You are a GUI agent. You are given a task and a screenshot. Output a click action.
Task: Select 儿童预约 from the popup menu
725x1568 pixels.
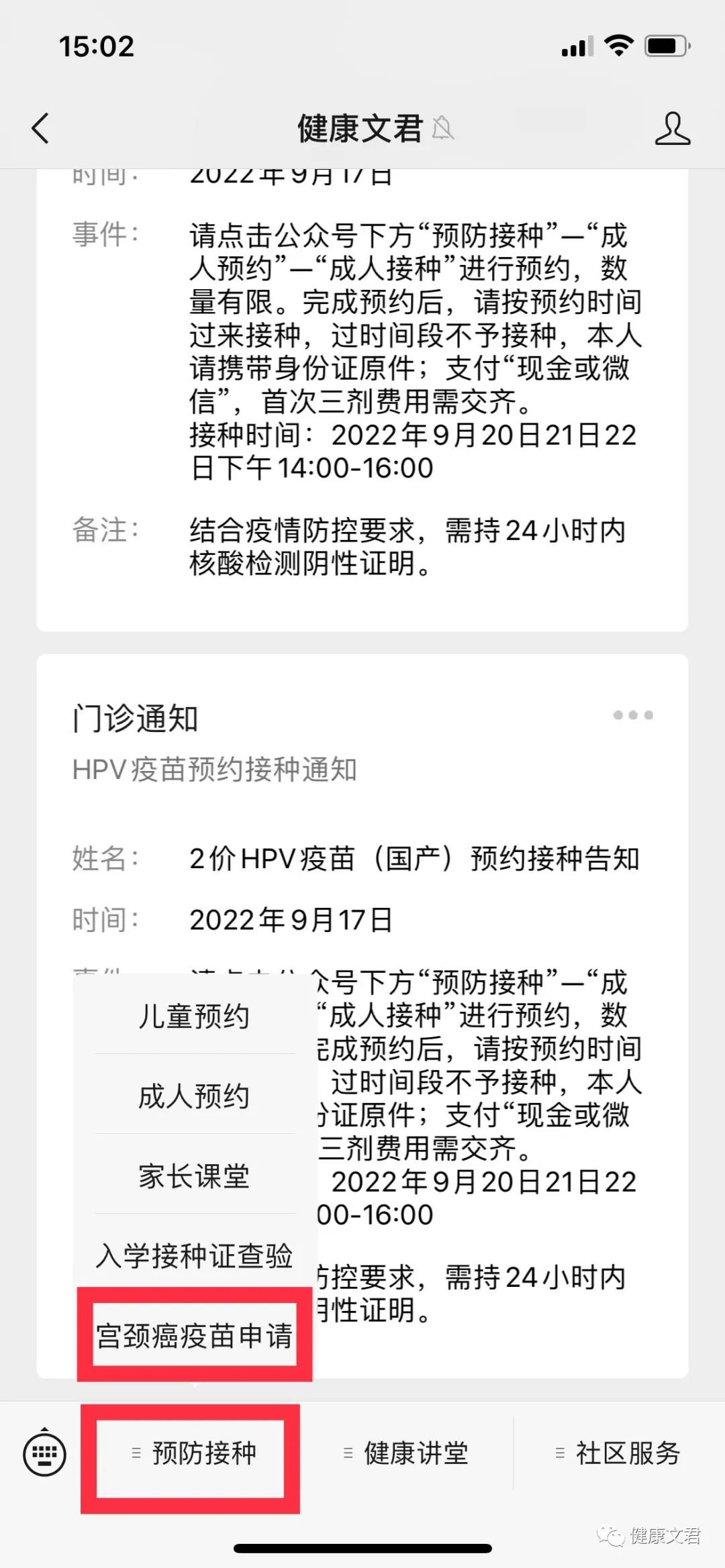click(194, 1016)
